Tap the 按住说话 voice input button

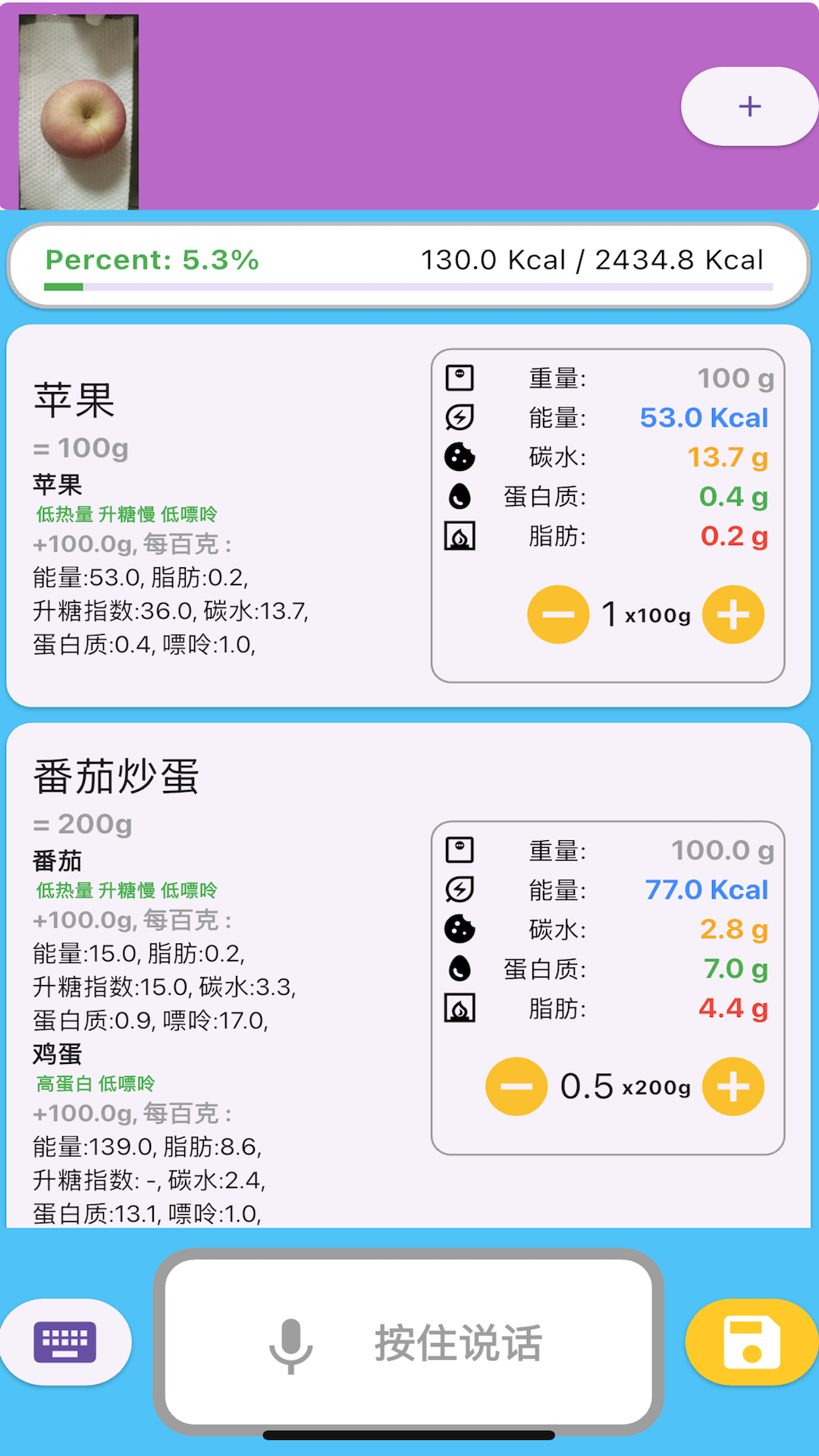tap(408, 1342)
